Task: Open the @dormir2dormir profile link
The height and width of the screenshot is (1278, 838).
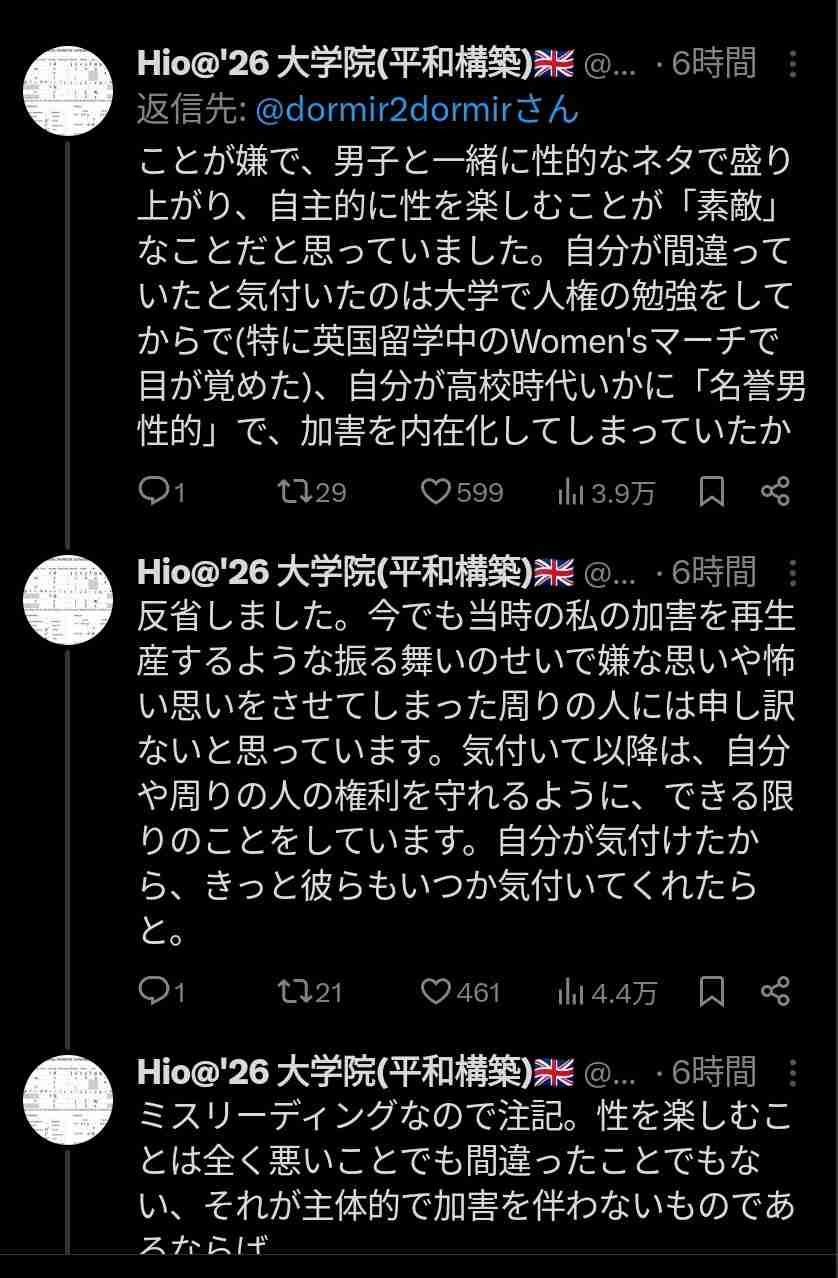Action: [x=417, y=110]
